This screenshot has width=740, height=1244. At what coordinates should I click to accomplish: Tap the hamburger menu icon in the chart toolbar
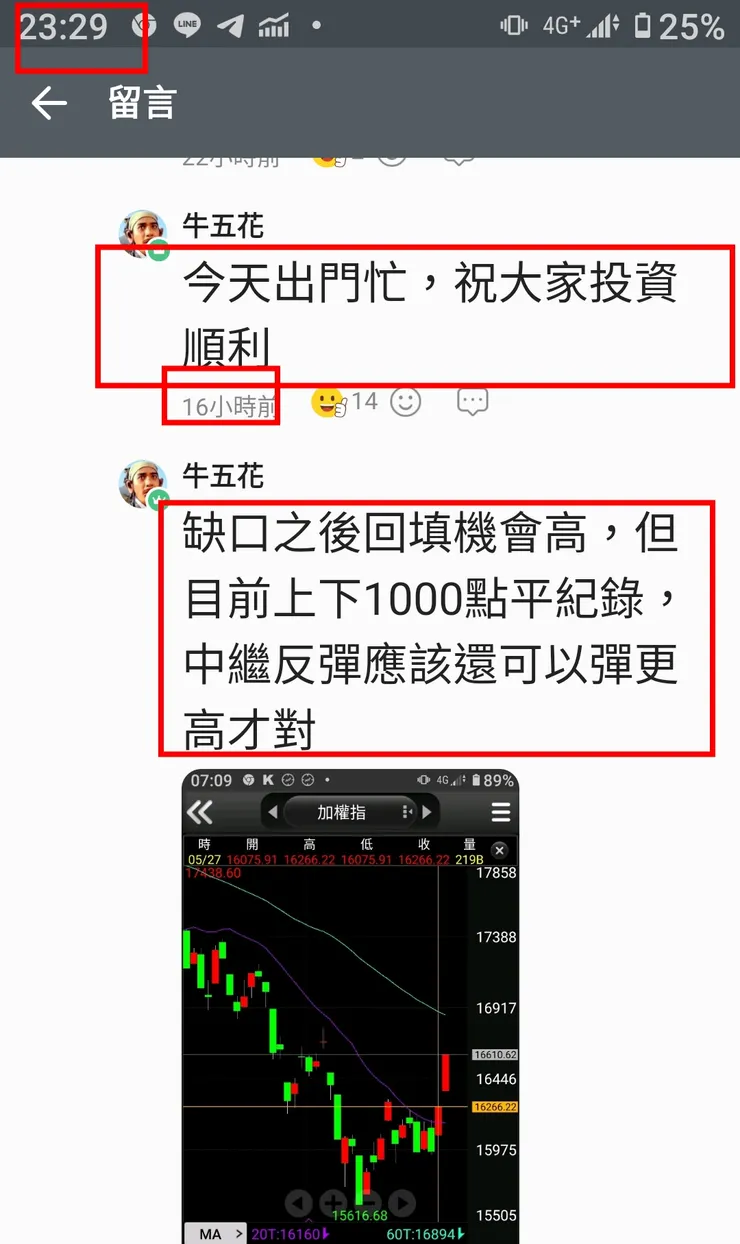click(x=500, y=812)
